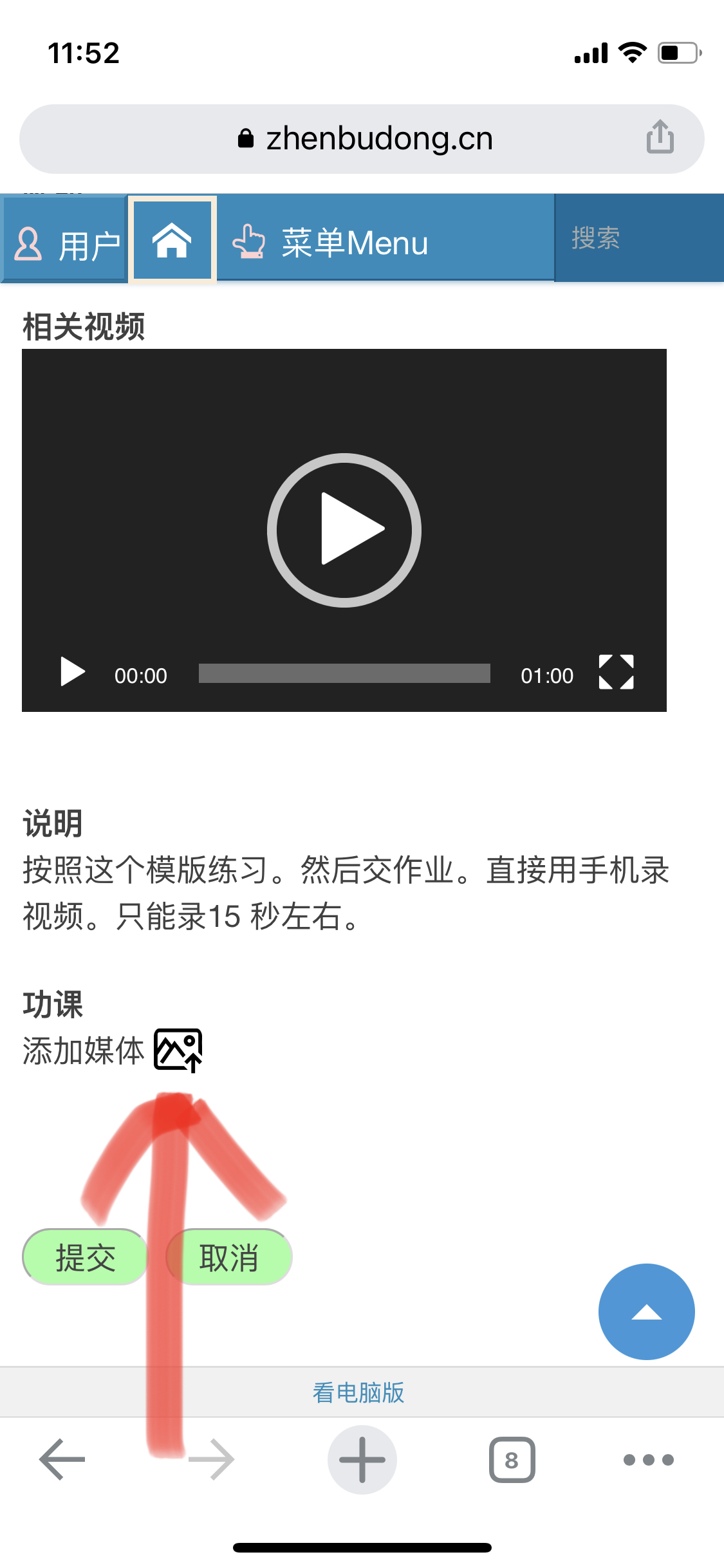Screen dimensions: 724x1568
Task: Enter fullscreen video mode
Action: coord(616,673)
